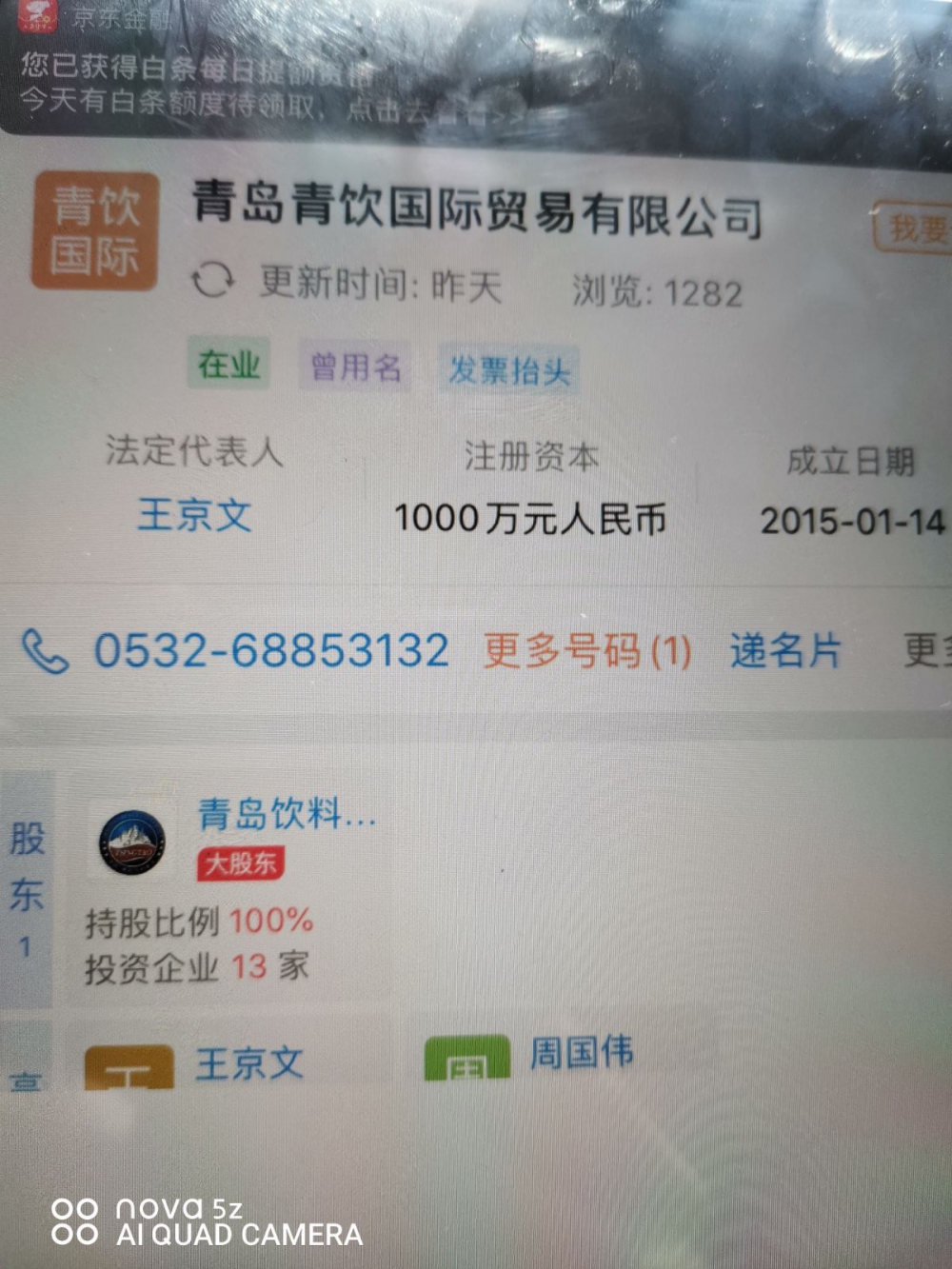Open shareholder 青岛饮料… card
The image size is (952, 1269).
(x=238, y=885)
